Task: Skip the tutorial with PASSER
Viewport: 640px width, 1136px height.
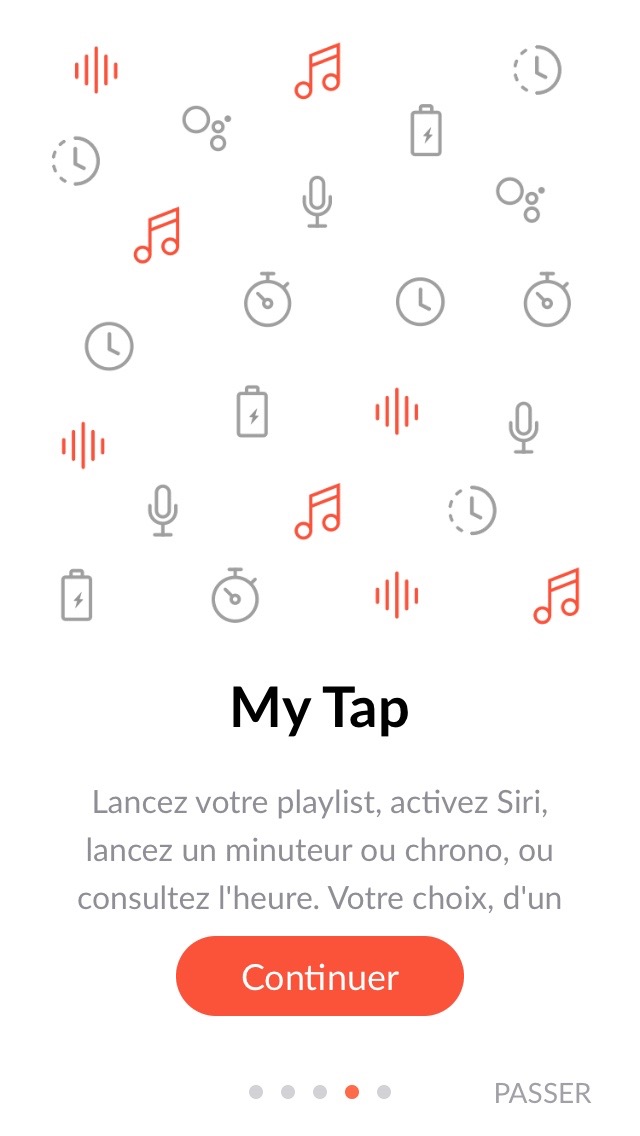Action: 542,1093
